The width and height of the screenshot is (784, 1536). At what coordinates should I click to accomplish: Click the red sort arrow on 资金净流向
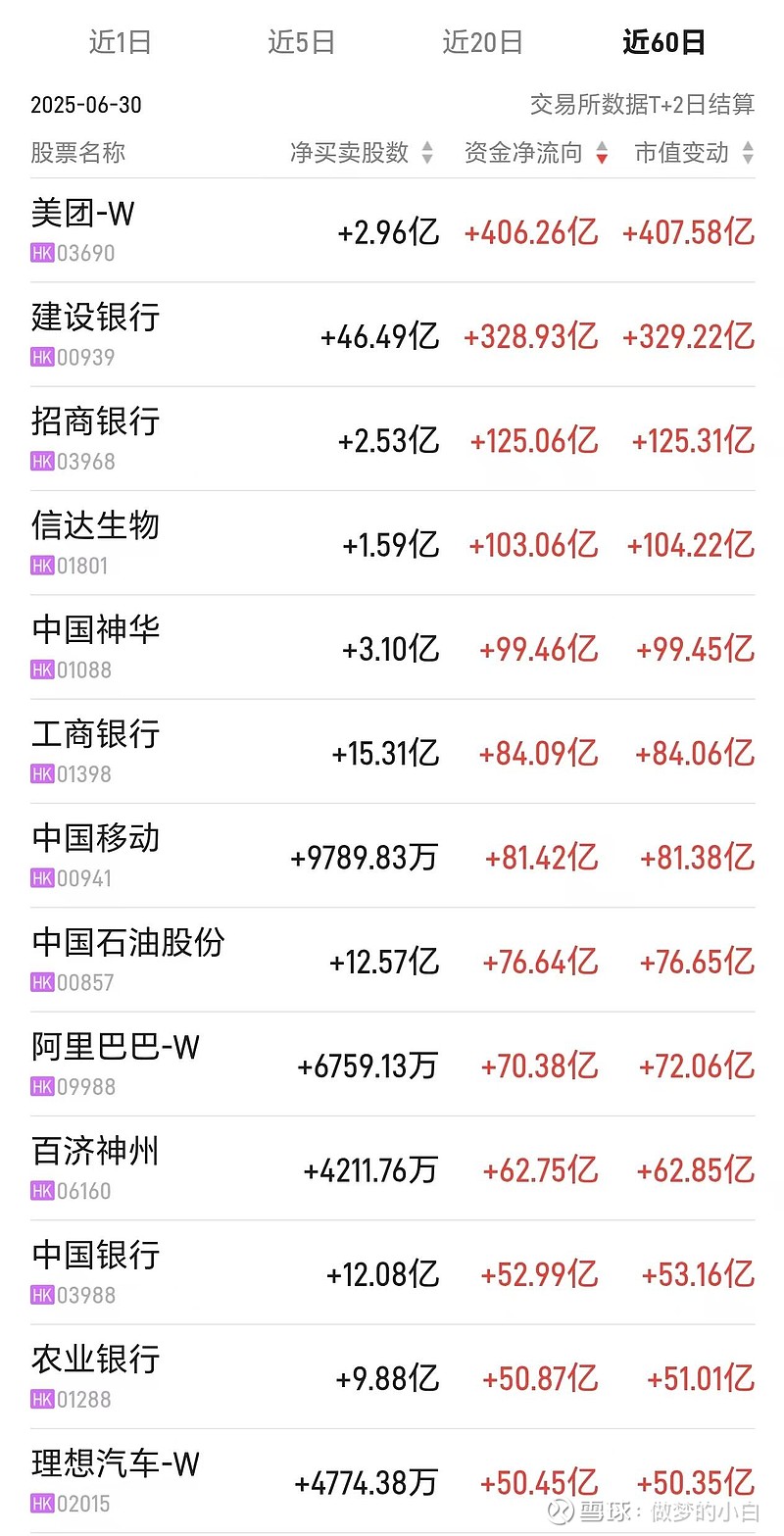[601, 153]
